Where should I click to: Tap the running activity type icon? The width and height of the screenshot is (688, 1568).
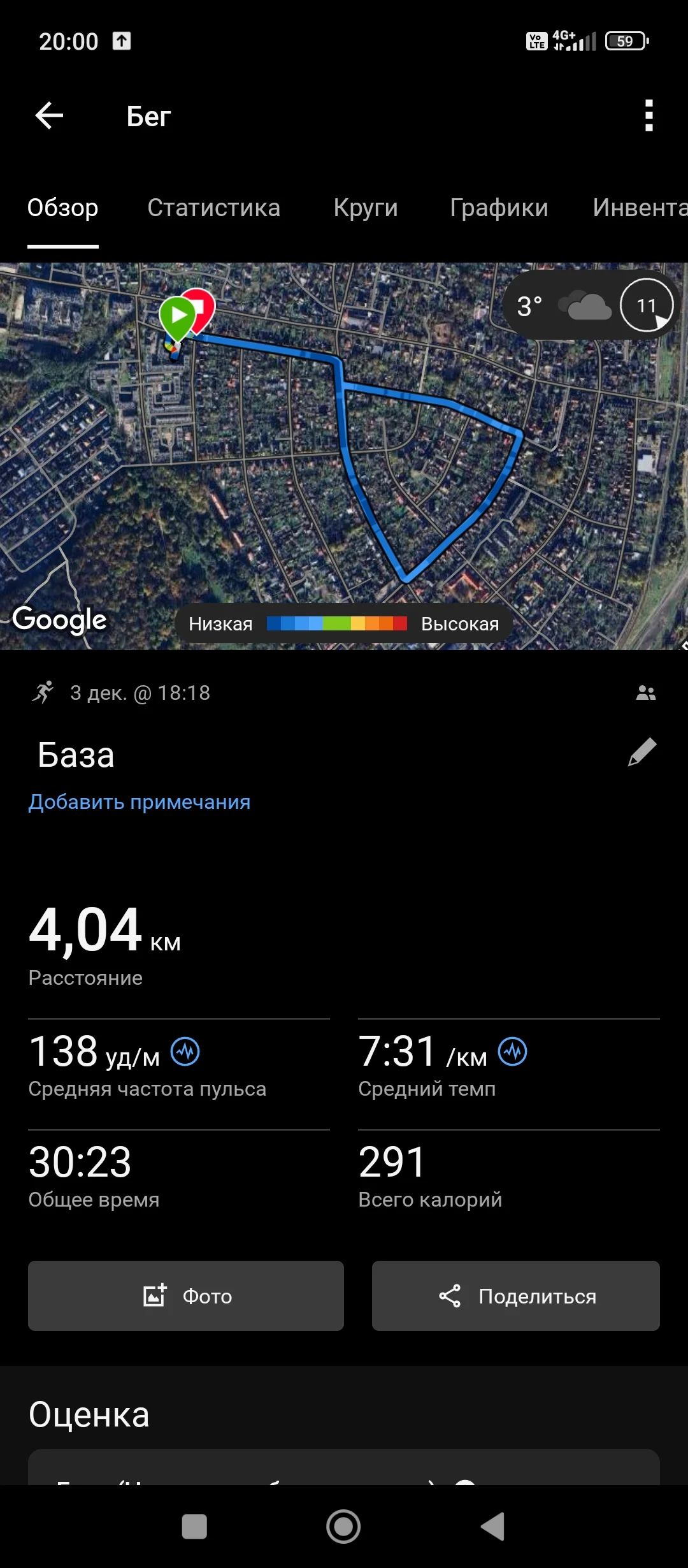tap(43, 693)
